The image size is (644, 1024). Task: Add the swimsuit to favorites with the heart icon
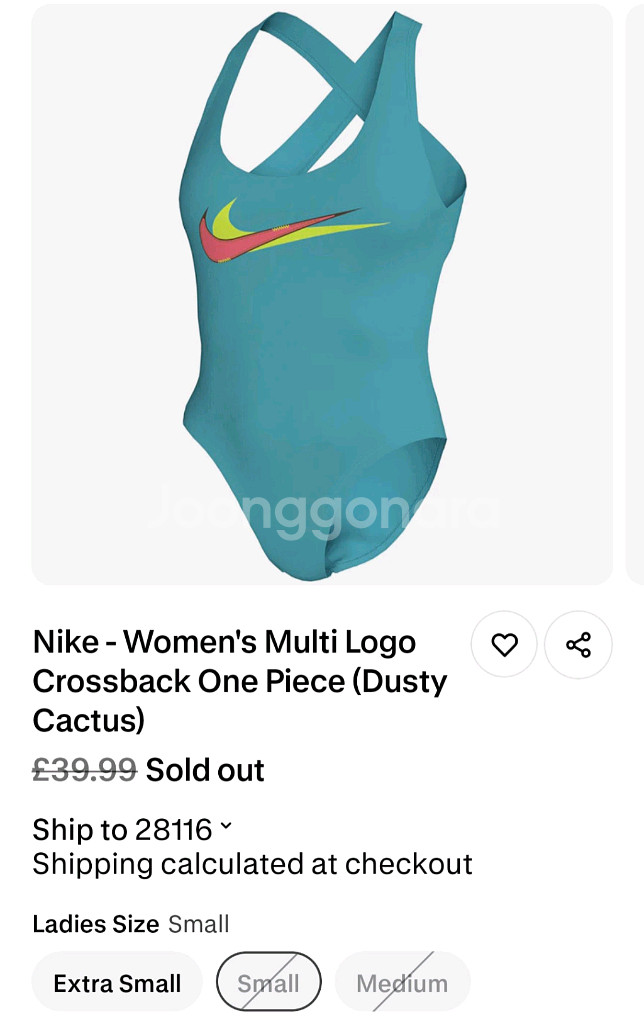(504, 645)
